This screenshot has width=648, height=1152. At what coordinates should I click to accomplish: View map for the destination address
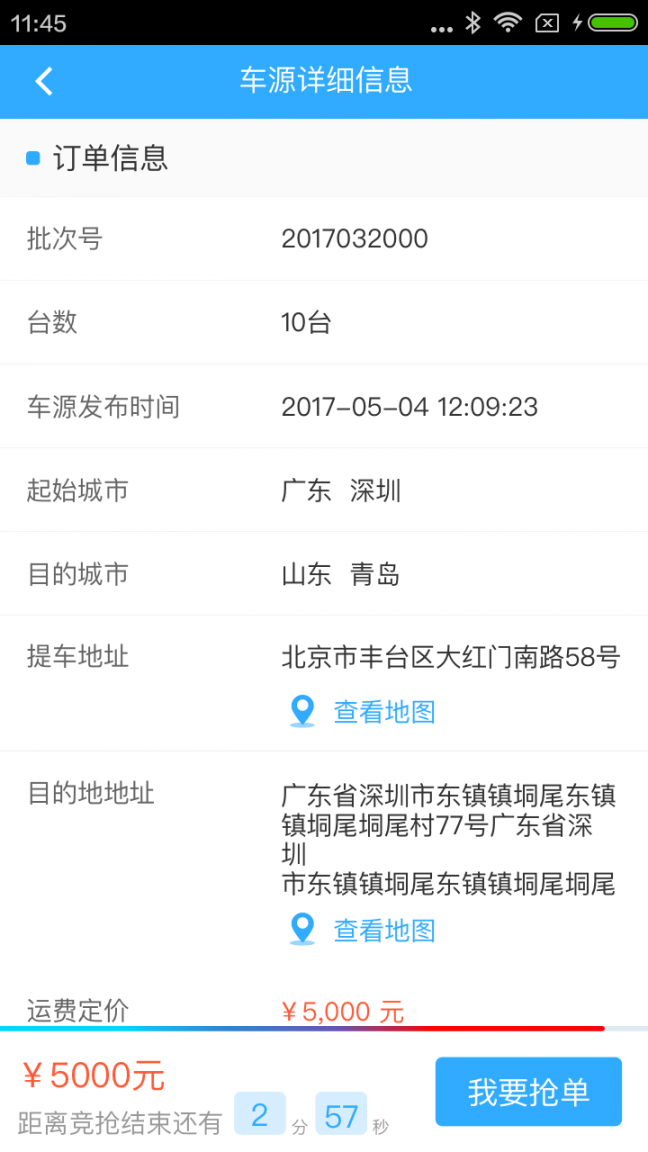(383, 930)
